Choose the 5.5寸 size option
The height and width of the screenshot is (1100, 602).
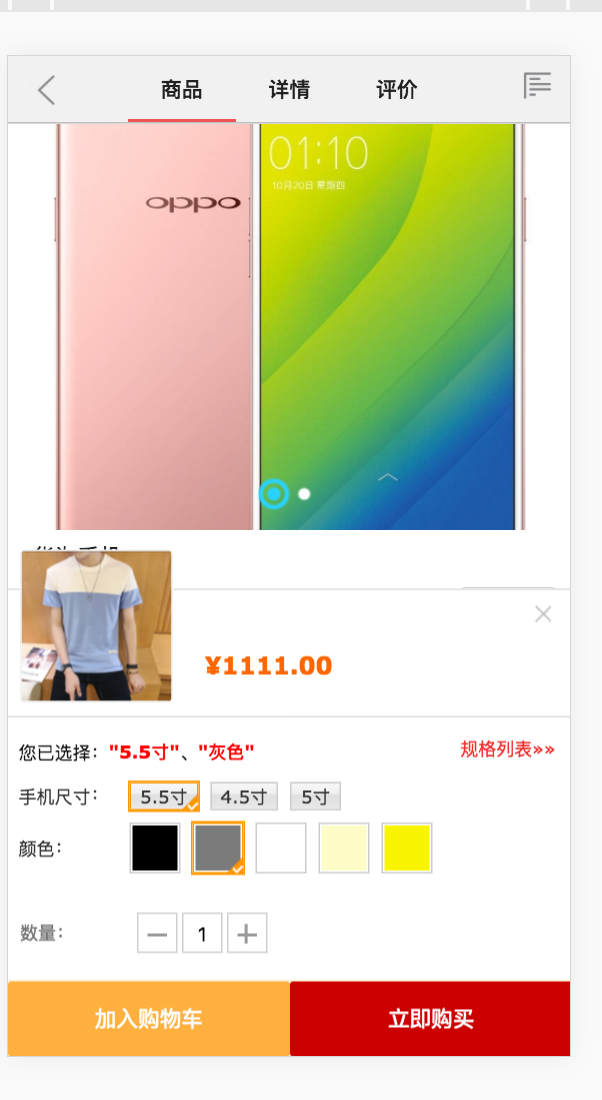[163, 797]
